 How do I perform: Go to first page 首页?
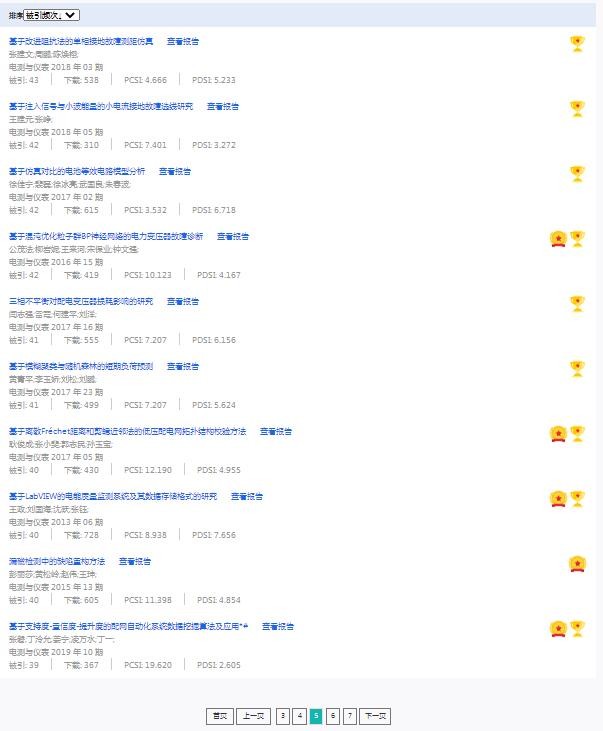pos(220,716)
